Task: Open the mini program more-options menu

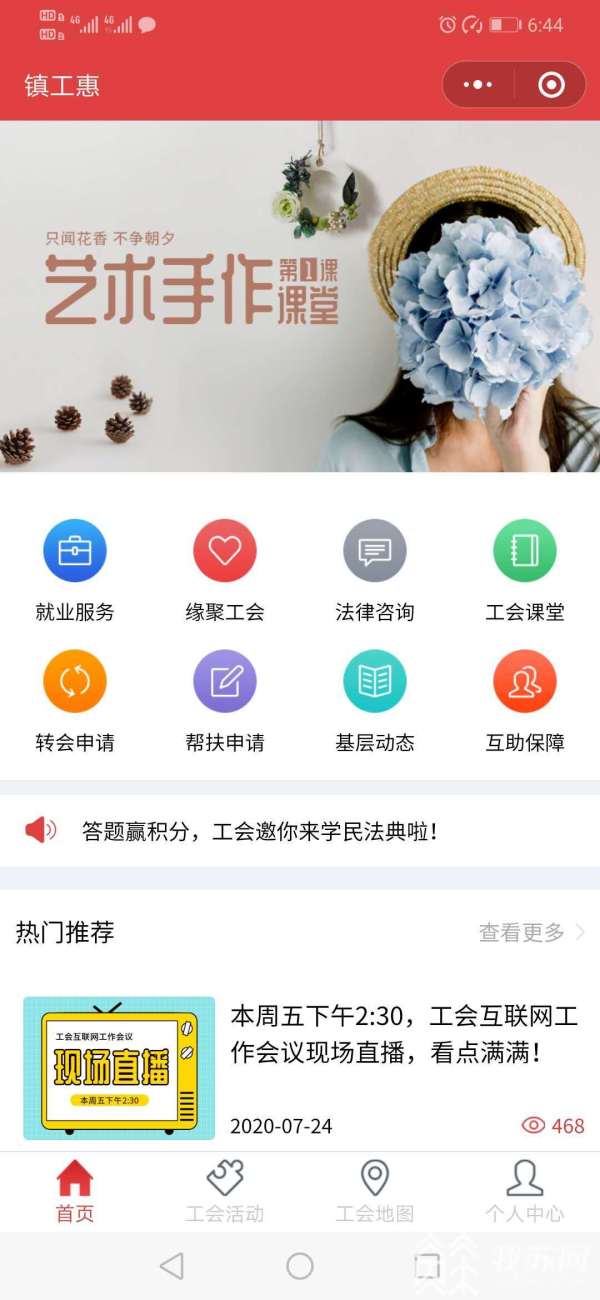Action: (x=478, y=85)
